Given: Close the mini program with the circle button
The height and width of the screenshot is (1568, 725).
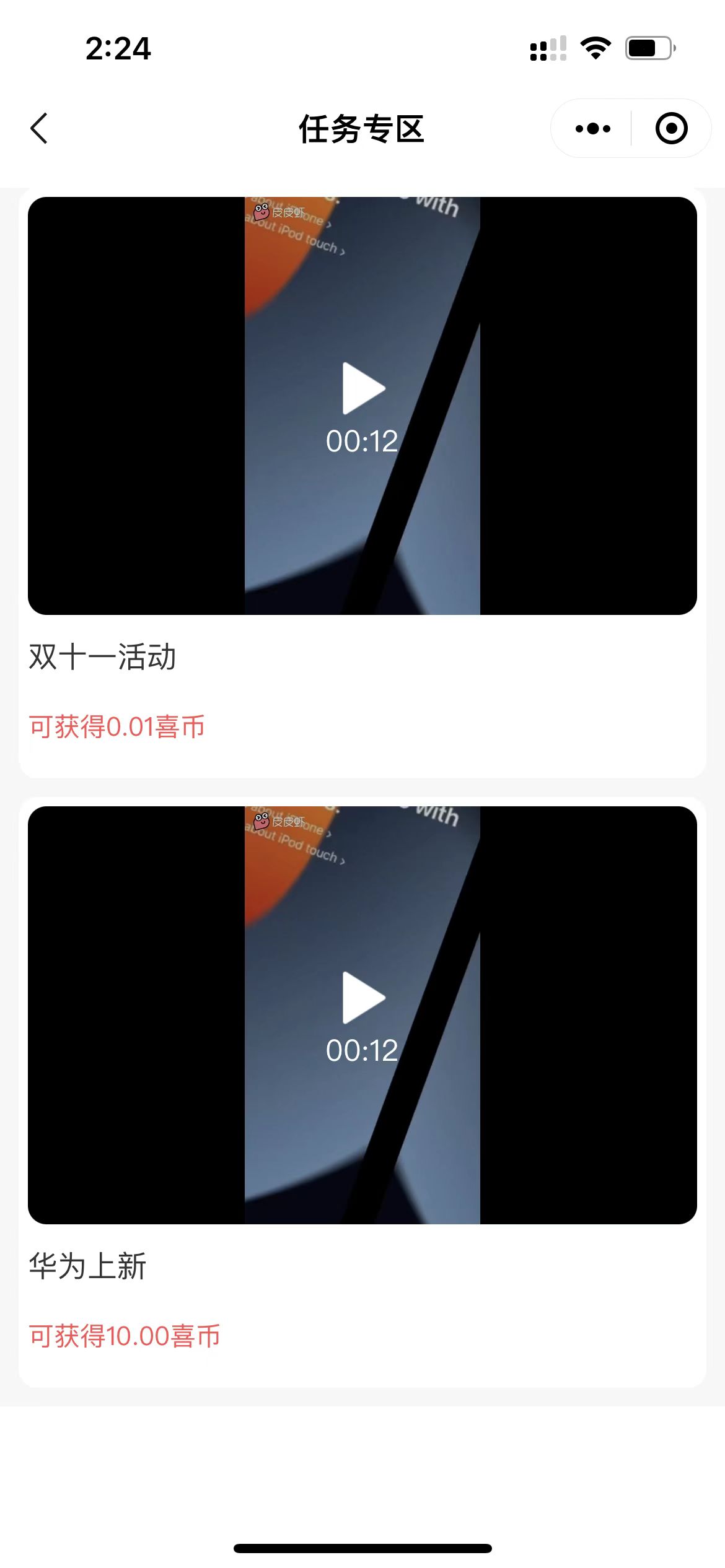Looking at the screenshot, I should [671, 129].
